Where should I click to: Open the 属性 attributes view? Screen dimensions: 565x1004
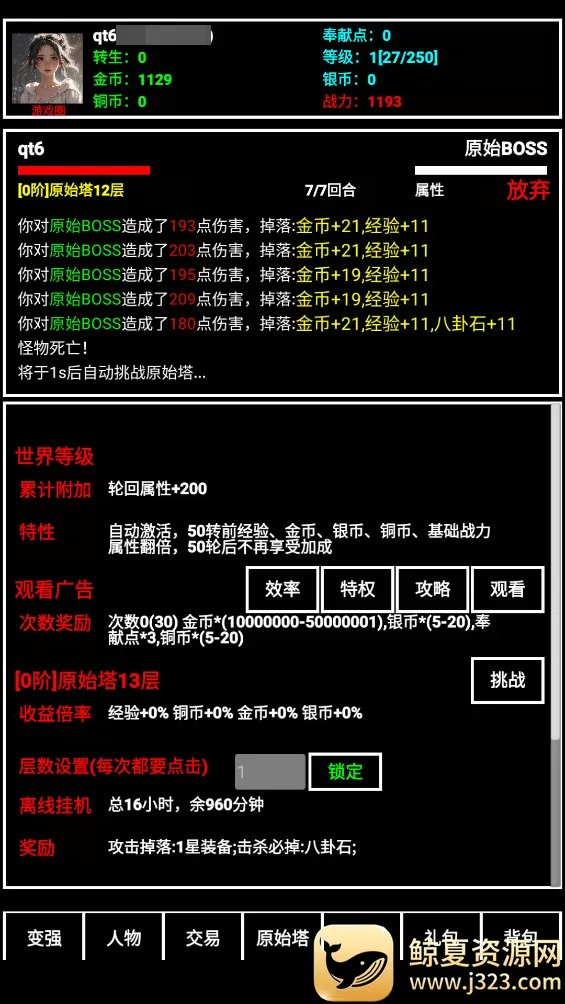point(429,190)
